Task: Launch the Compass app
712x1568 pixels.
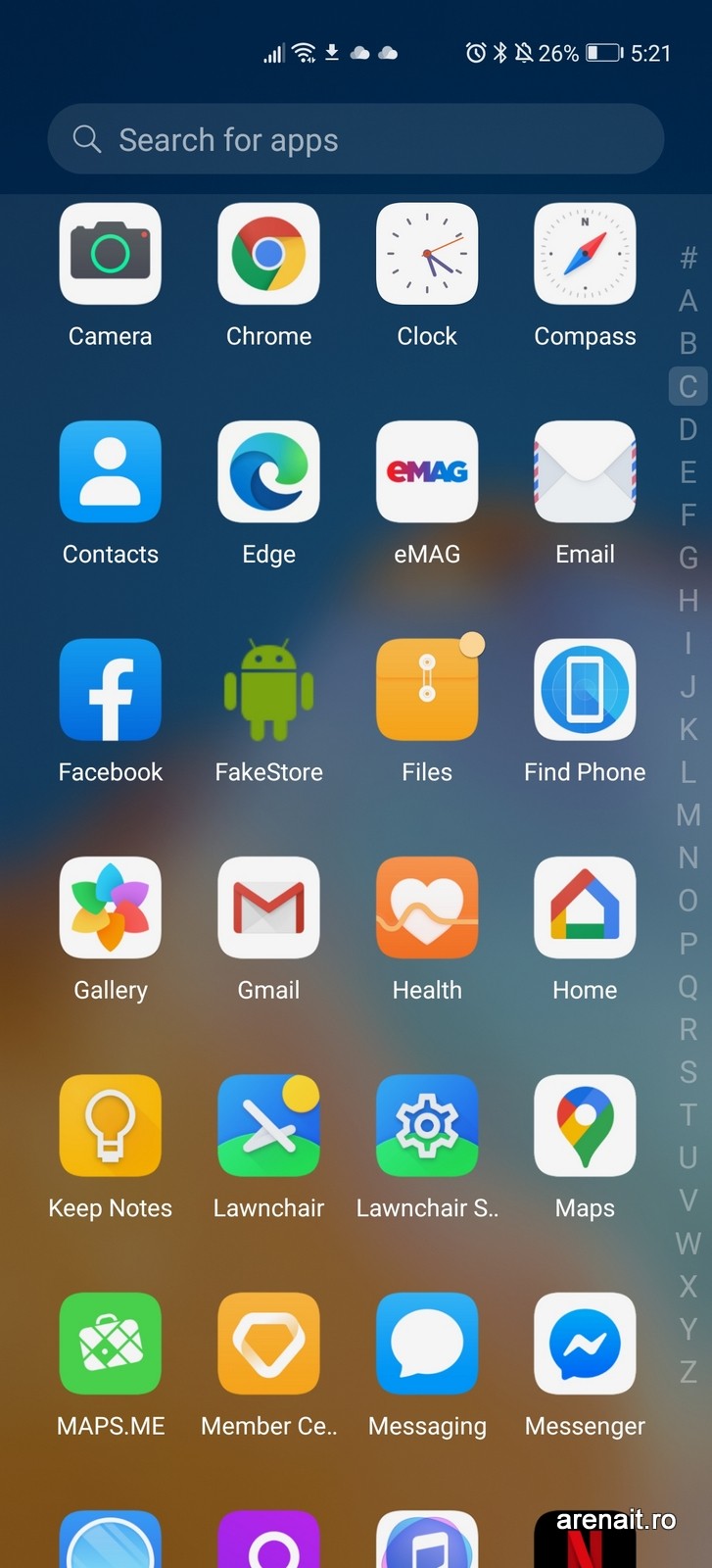Action: [x=585, y=254]
